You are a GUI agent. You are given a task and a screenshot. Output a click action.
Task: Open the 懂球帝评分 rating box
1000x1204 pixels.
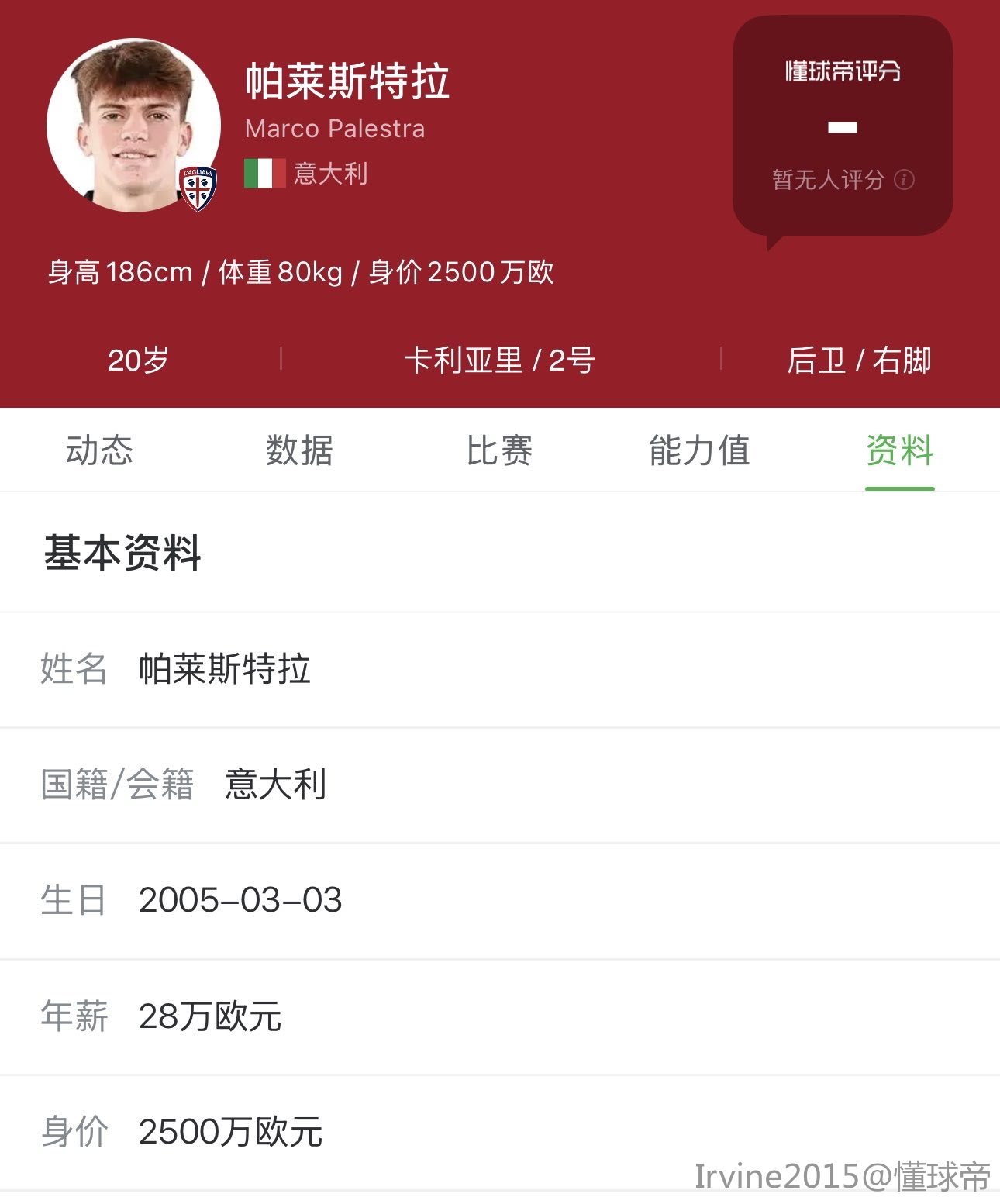[843, 126]
